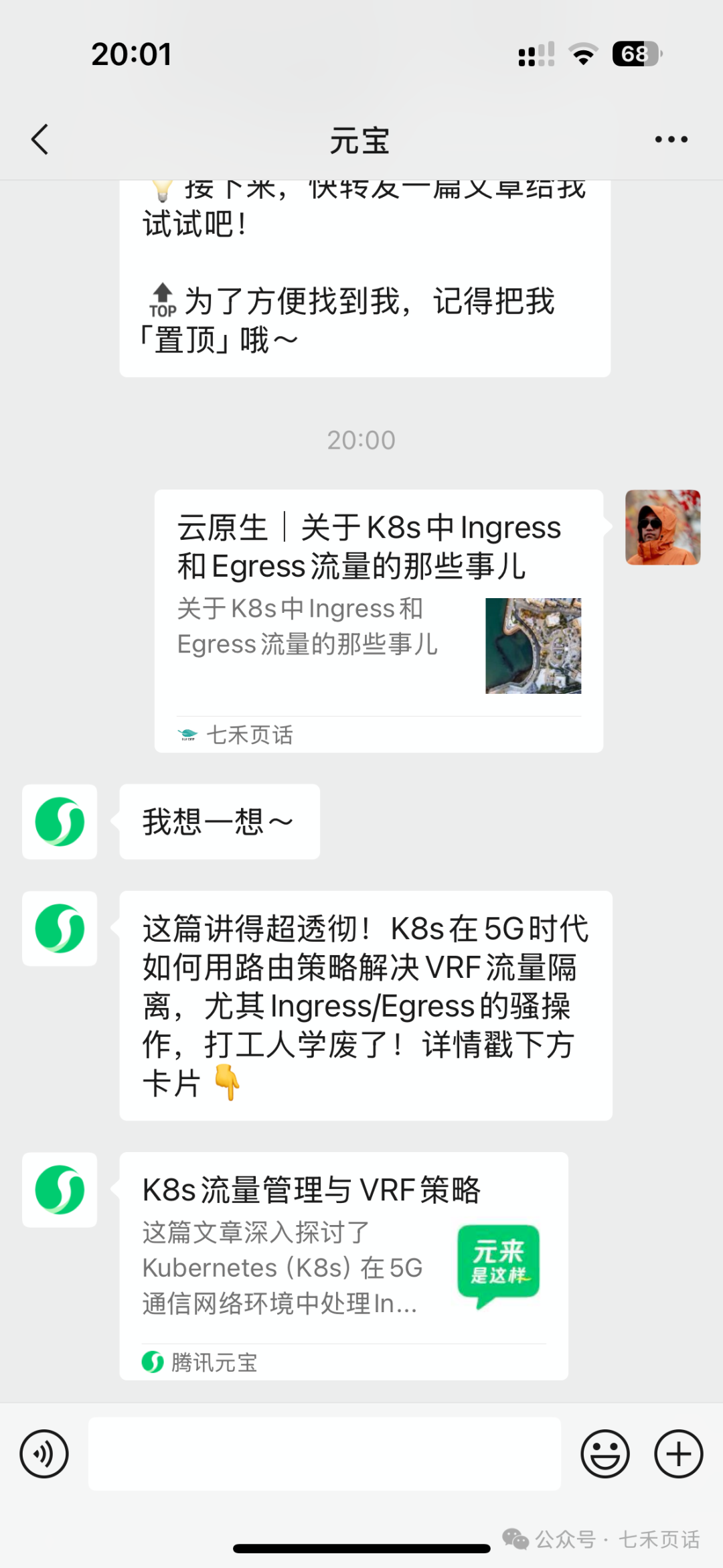
Task: Switch to voice input mode
Action: 44,1454
